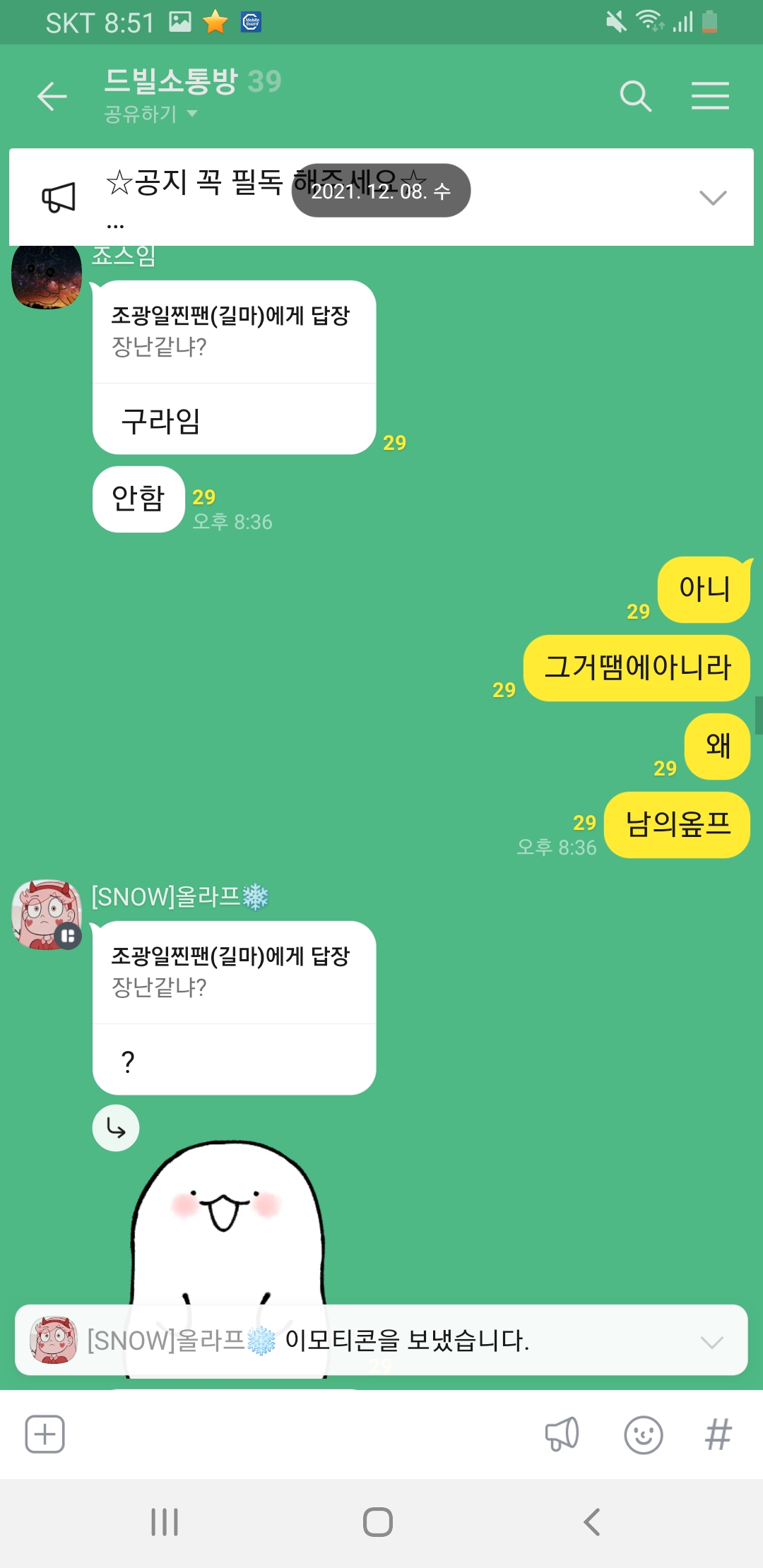Expand the pinned 공지 notice
The width and height of the screenshot is (763, 1568).
[712, 197]
